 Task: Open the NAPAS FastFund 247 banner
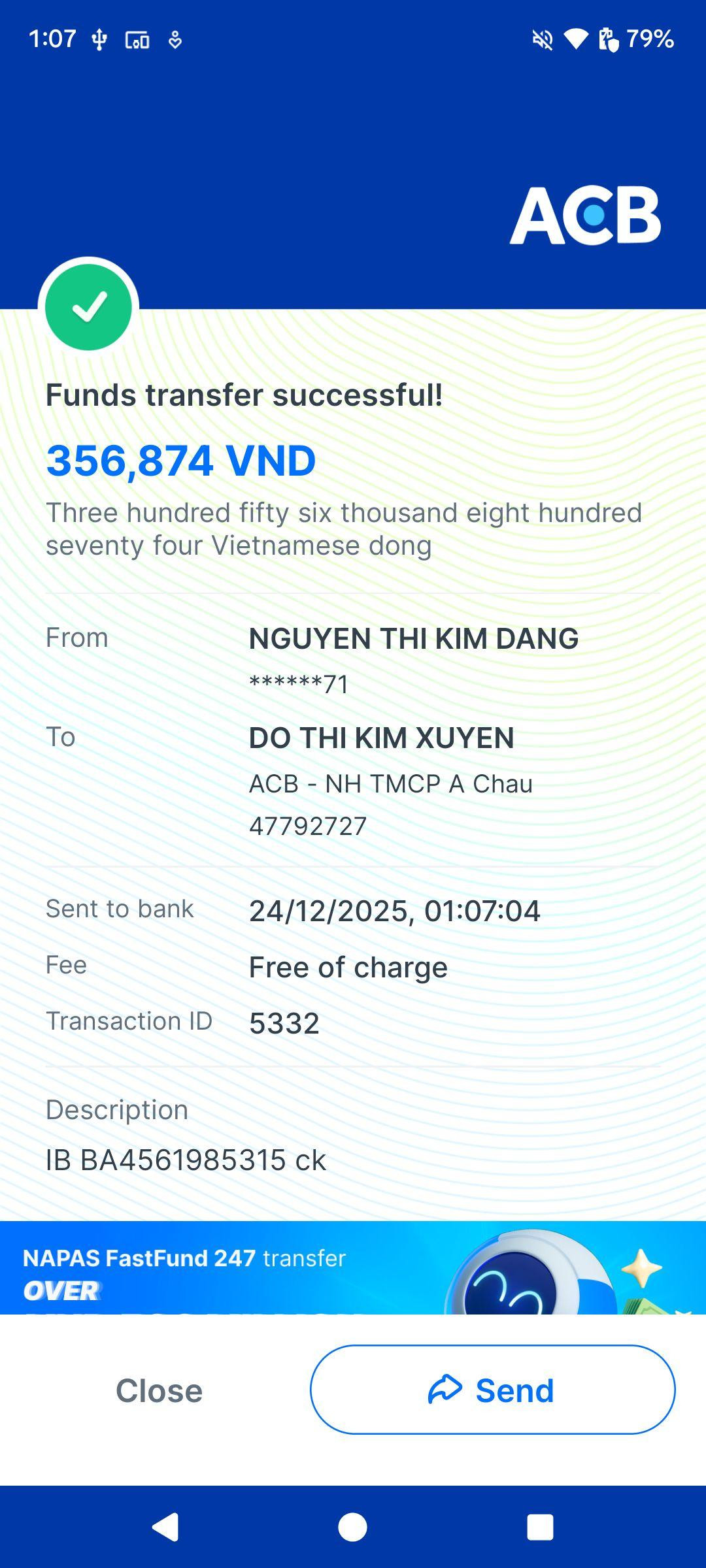(x=353, y=1267)
